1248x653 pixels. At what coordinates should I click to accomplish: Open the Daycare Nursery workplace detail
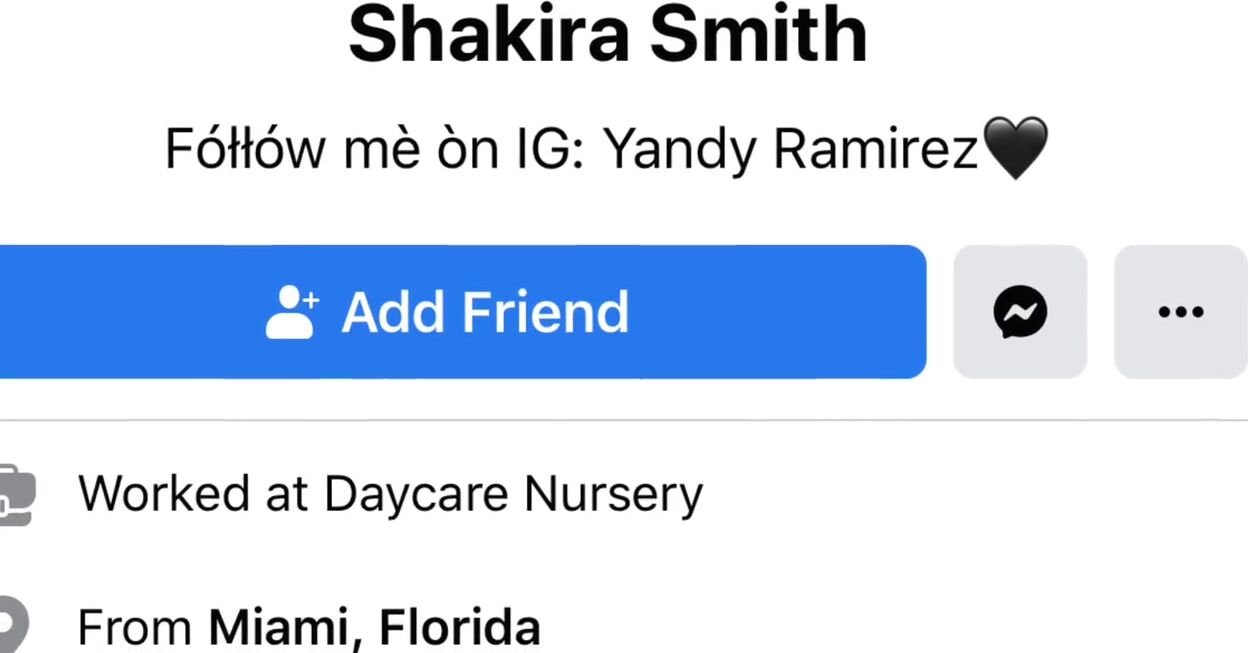tap(390, 494)
